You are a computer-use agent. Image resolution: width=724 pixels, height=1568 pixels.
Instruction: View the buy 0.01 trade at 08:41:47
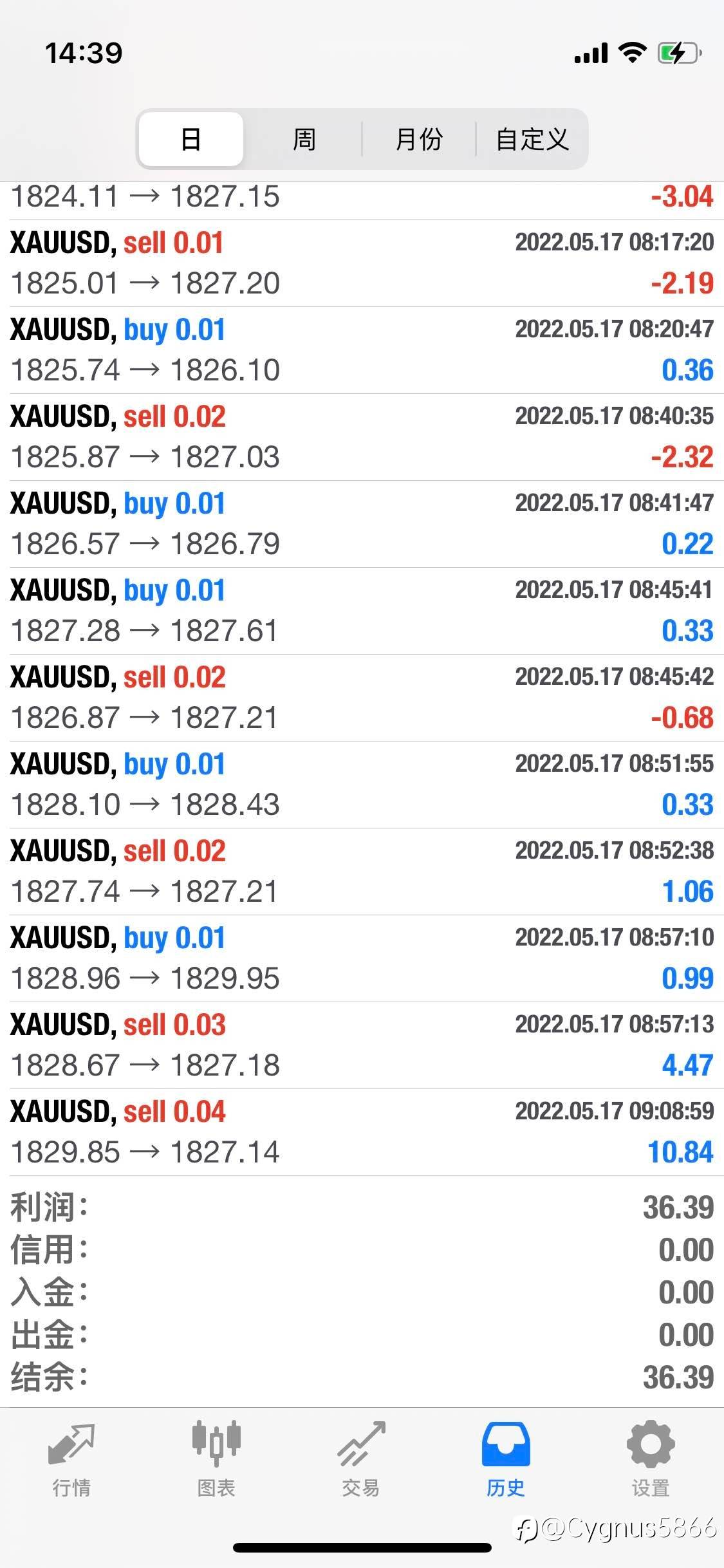(362, 524)
